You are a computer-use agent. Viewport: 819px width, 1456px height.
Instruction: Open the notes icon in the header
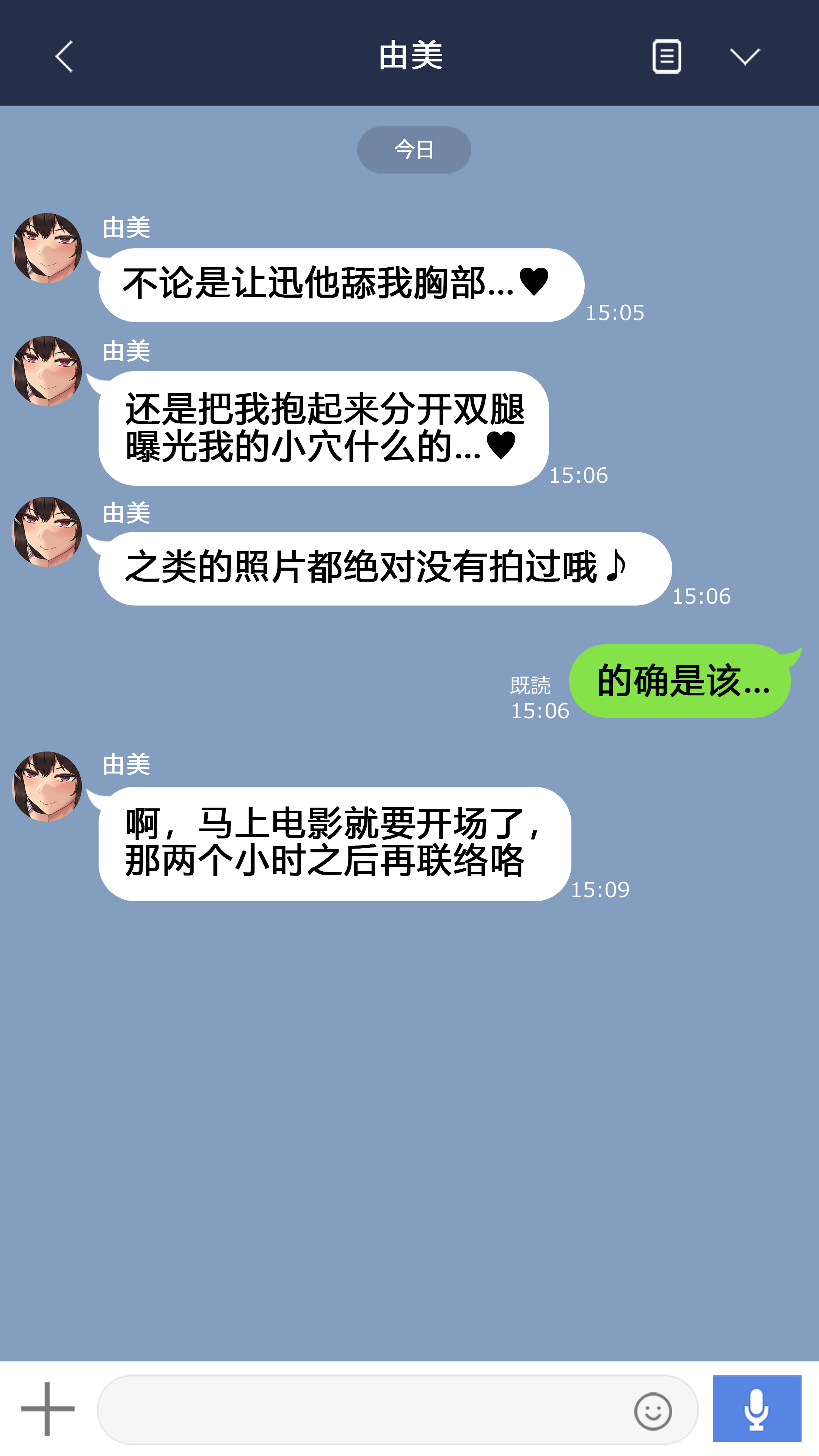[667, 56]
